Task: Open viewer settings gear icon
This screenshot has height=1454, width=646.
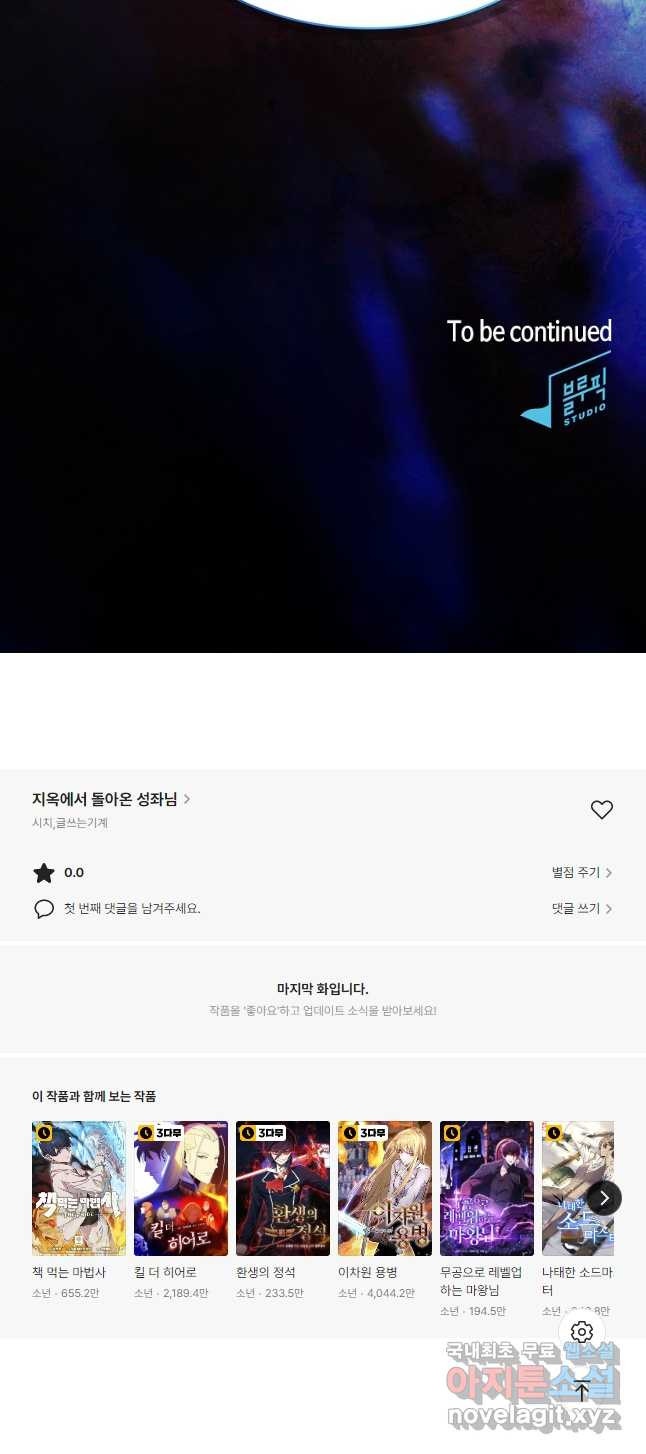Action: pyautogui.click(x=582, y=1332)
